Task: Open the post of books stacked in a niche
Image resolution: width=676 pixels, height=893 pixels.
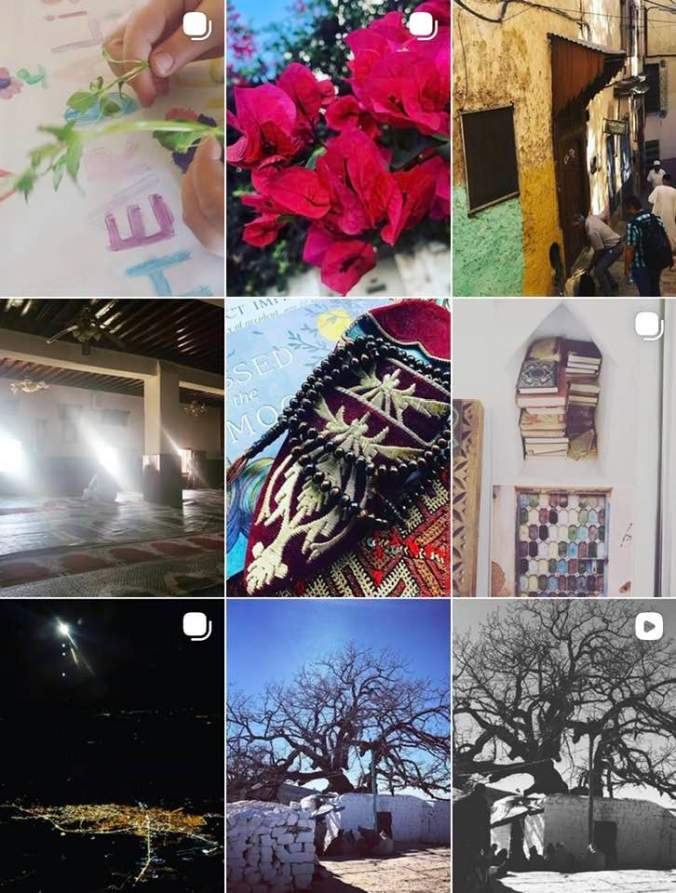Action: [x=564, y=447]
